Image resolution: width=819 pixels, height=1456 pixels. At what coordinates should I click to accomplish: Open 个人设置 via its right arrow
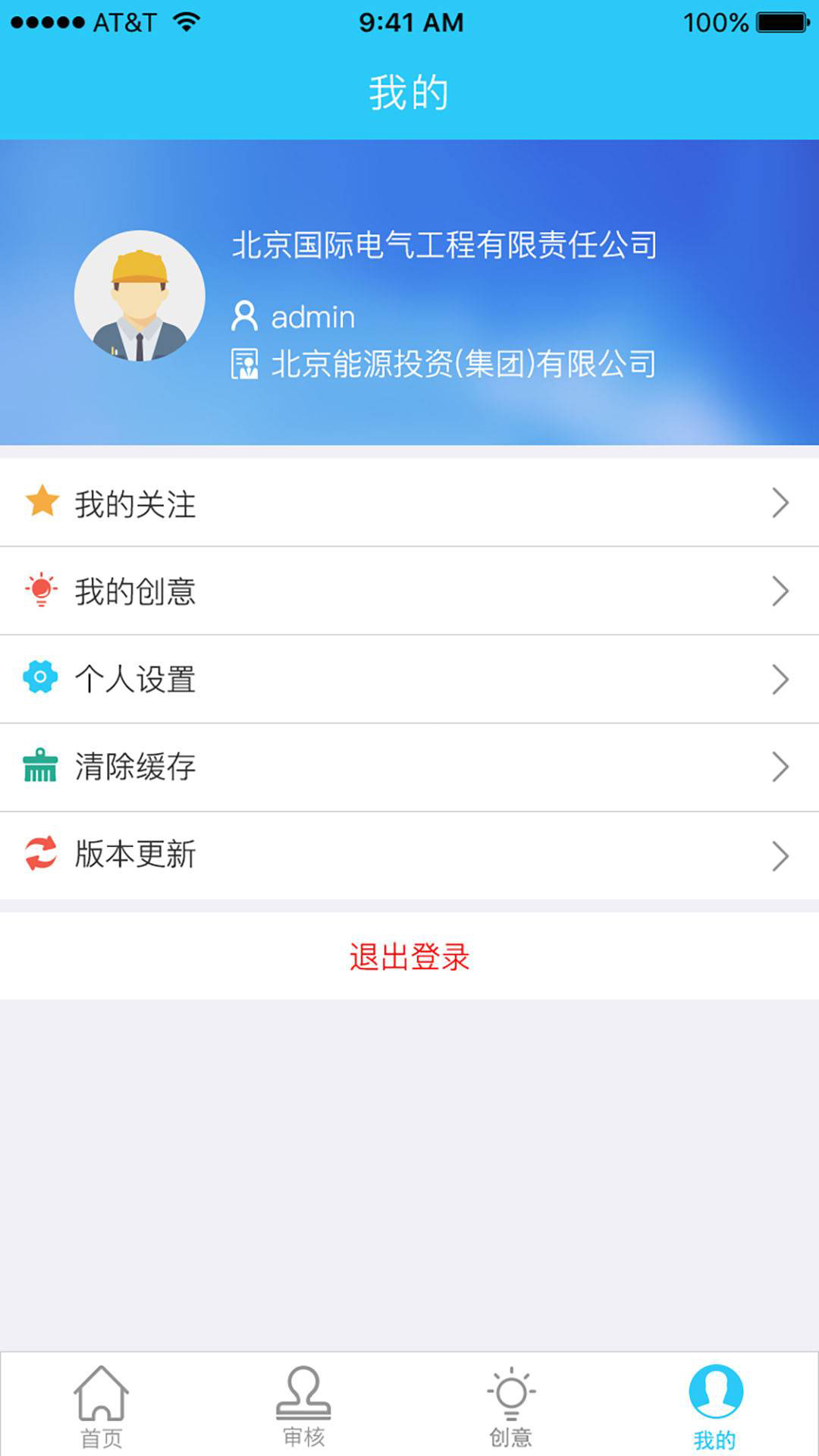tap(780, 679)
